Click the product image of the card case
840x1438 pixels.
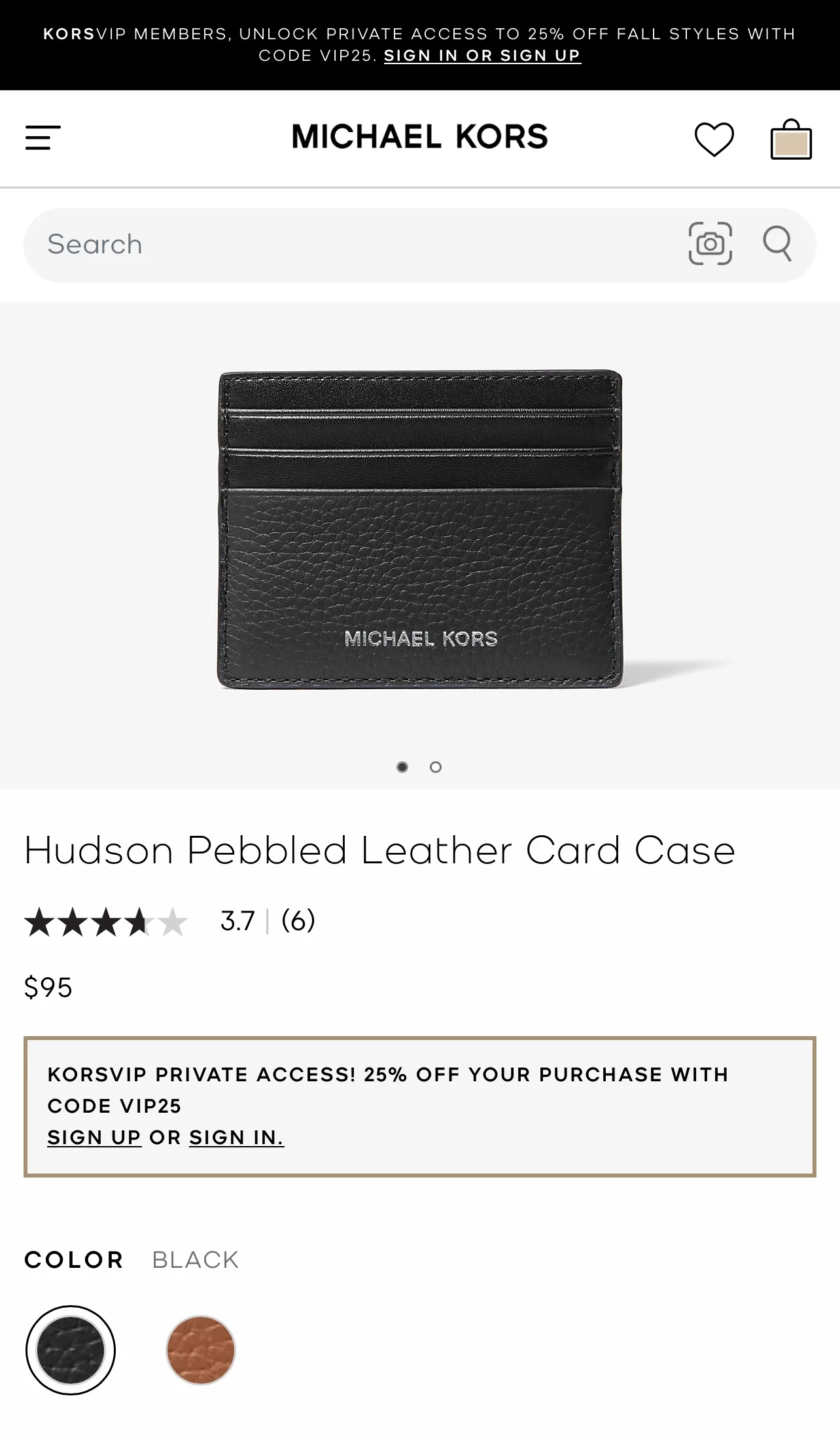tap(419, 530)
